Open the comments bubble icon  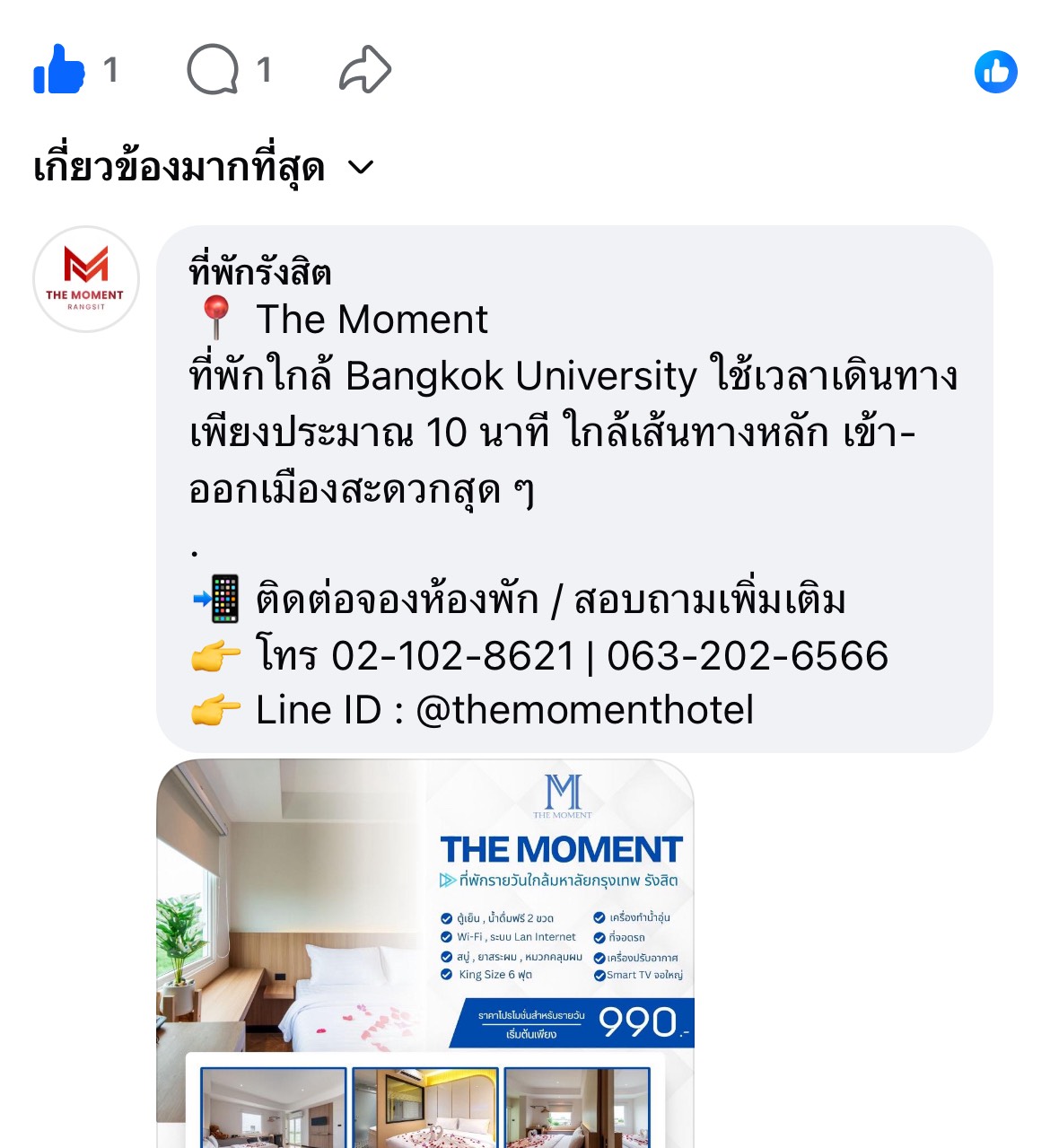(213, 70)
